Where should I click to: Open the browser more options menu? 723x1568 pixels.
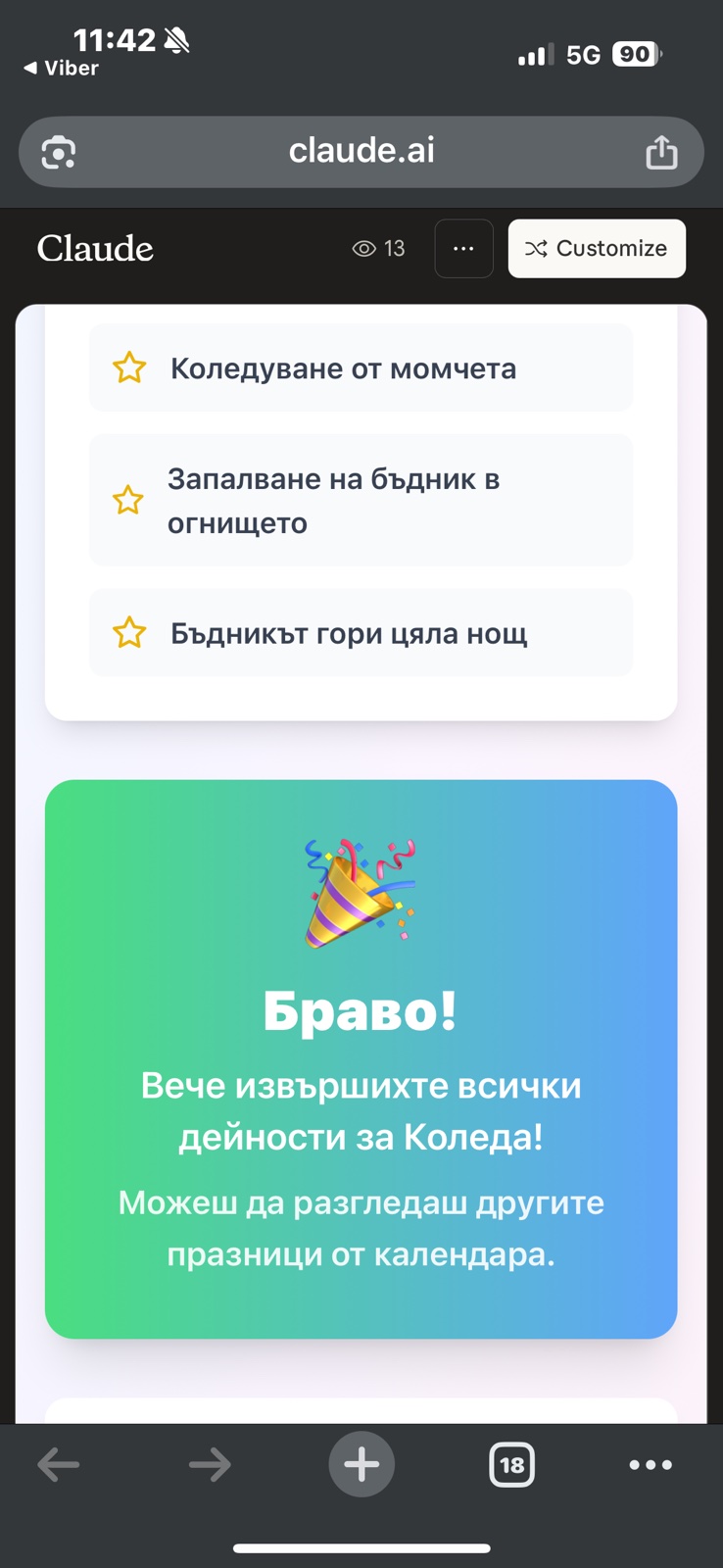[x=651, y=1465]
